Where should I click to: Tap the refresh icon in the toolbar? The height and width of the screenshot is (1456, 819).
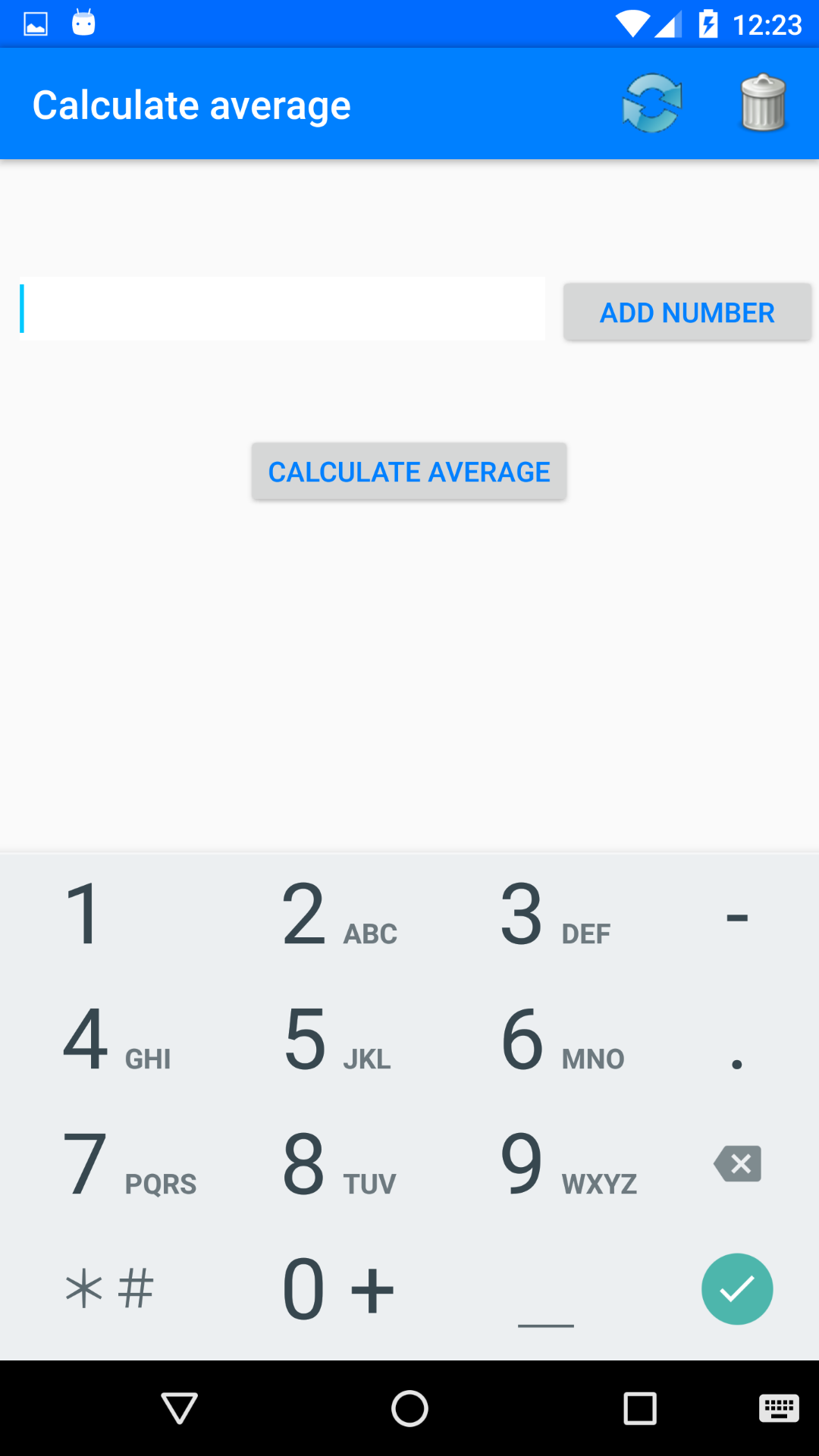pyautogui.click(x=652, y=104)
